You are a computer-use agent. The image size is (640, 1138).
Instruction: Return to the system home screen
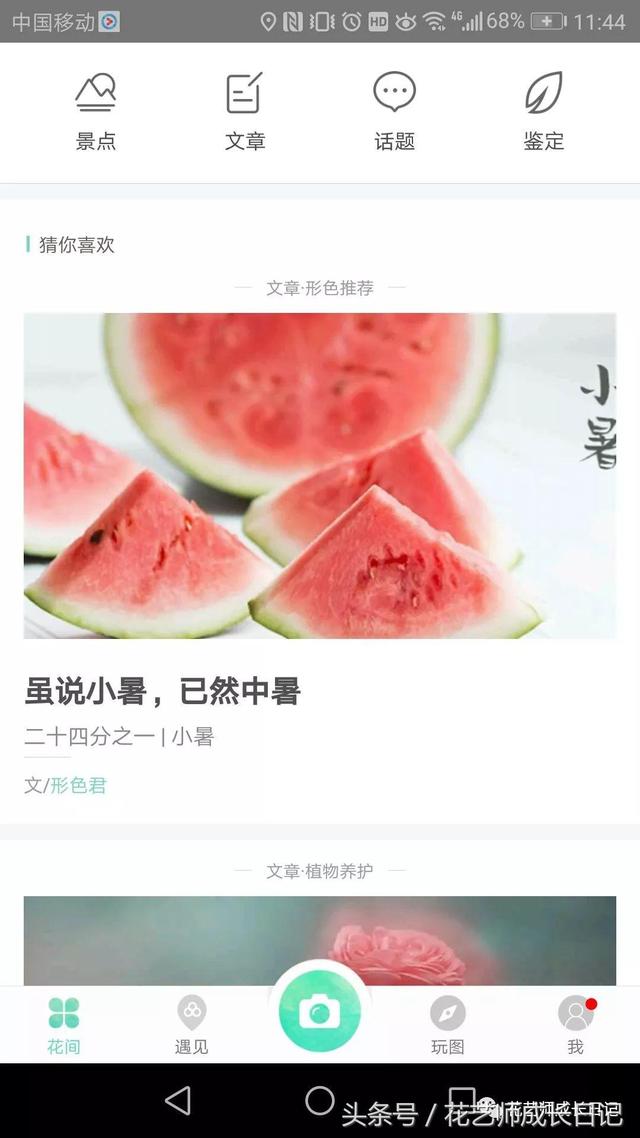320,1101
